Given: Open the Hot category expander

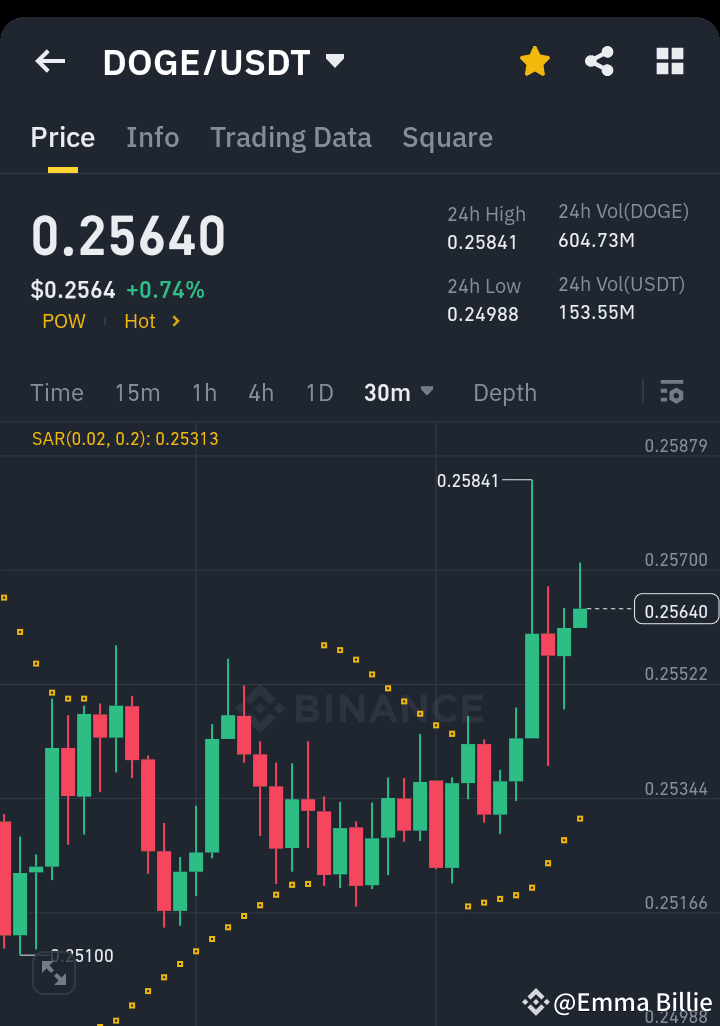Looking at the screenshot, I should click(x=150, y=321).
